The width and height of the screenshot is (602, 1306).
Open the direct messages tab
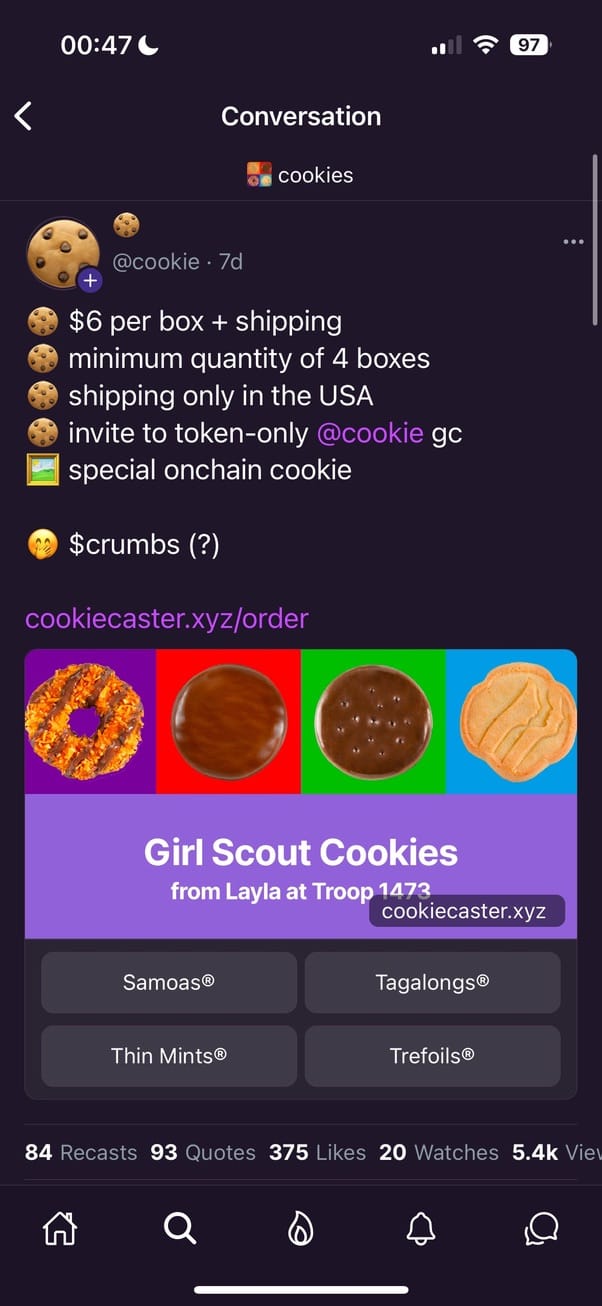[x=541, y=1228]
